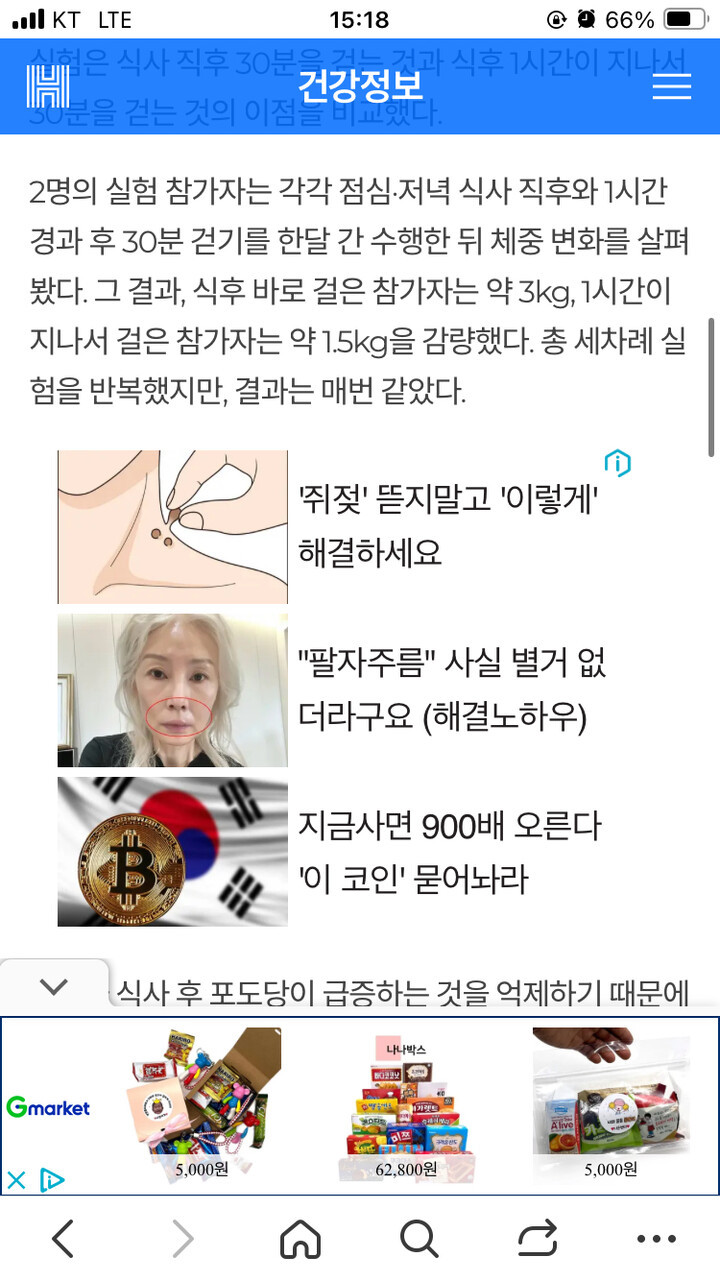Open the Gmarket logo in the banner

pyautogui.click(x=48, y=1107)
